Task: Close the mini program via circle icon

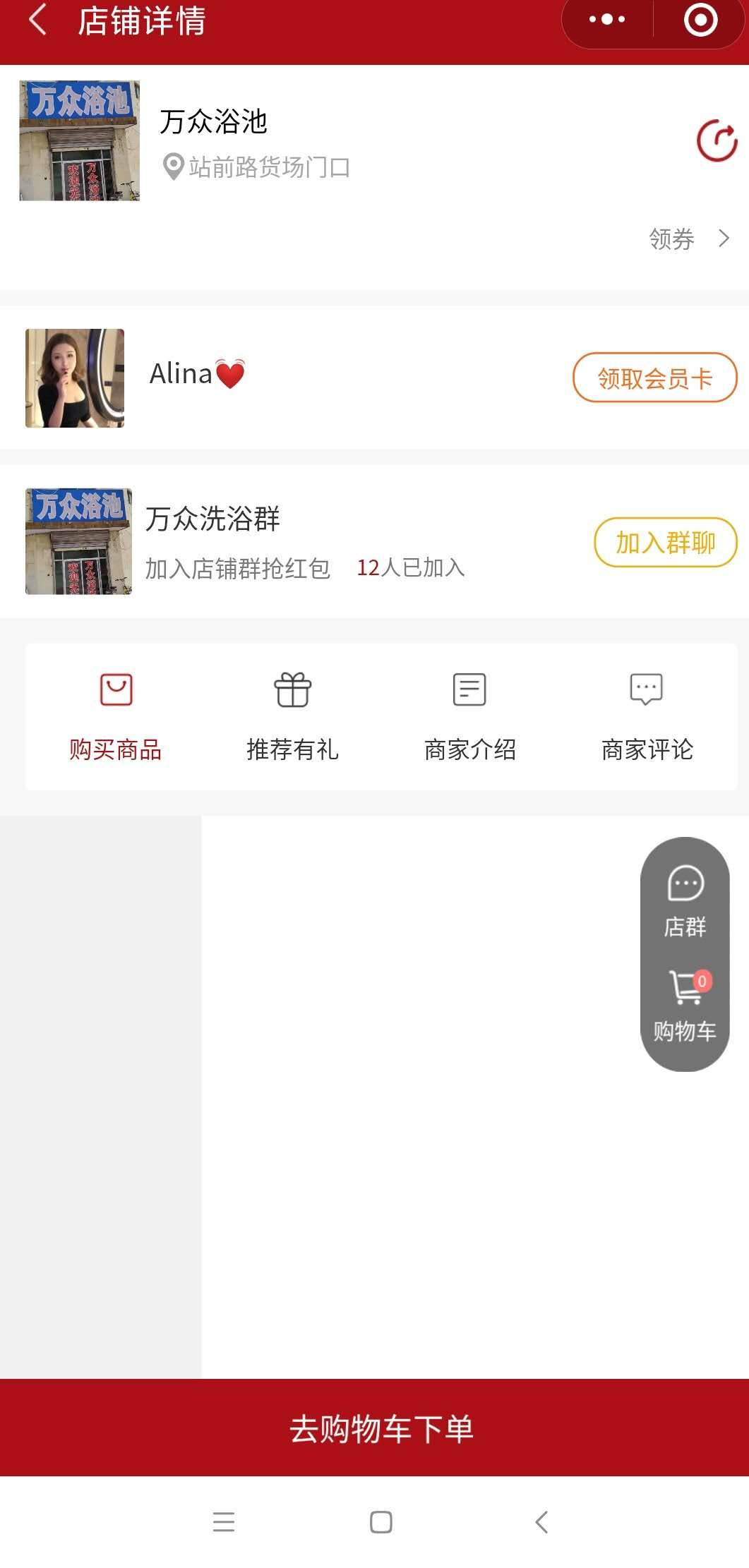Action: coord(700,20)
